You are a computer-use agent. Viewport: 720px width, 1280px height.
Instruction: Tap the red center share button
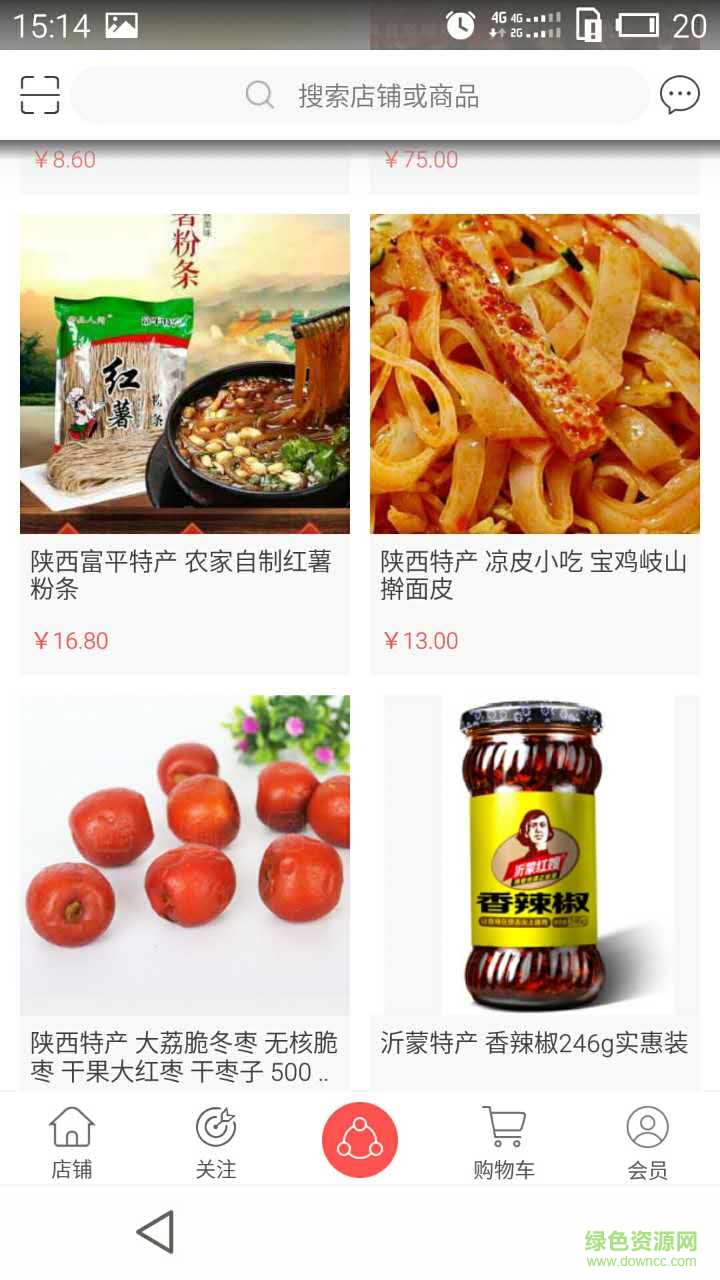(360, 1140)
